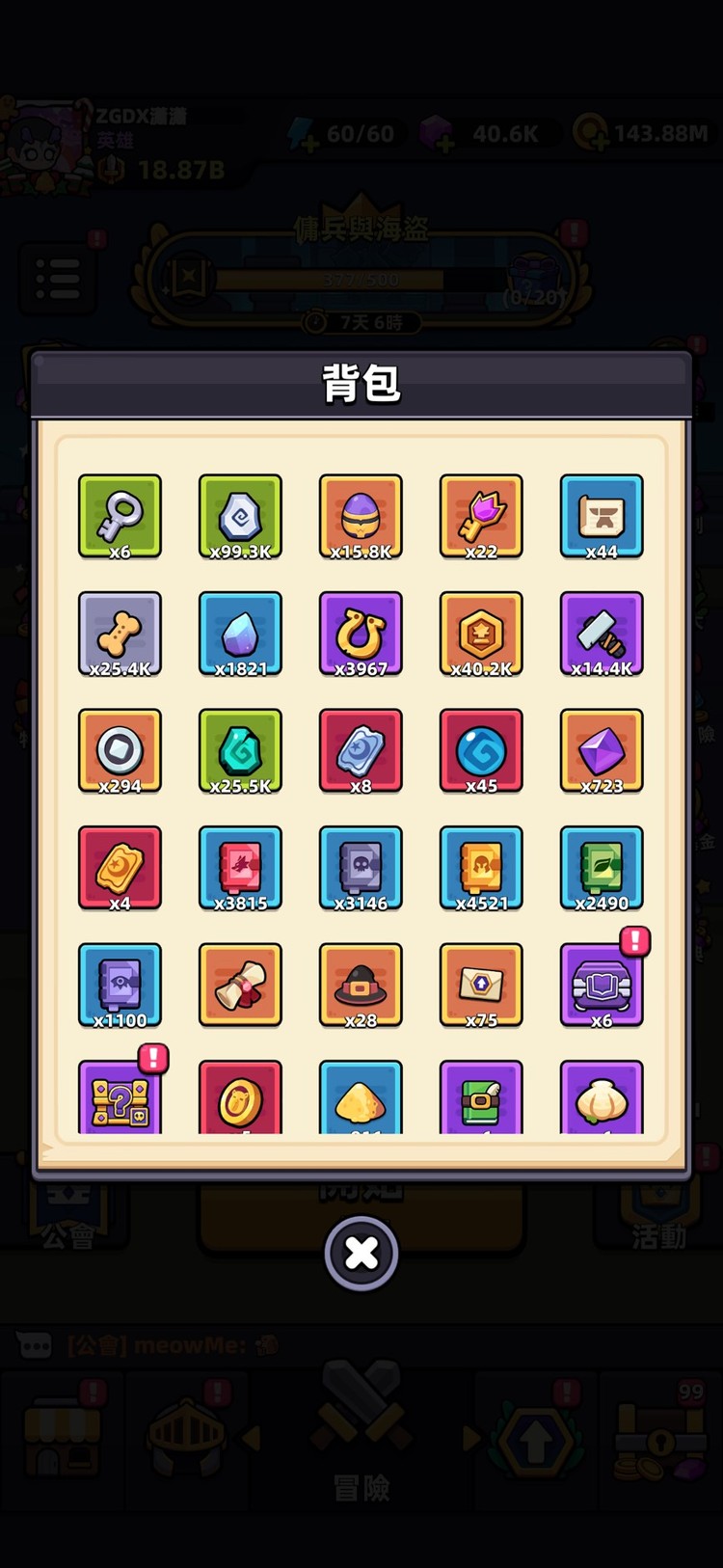723x1568 pixels.
Task: Select the witch hat item x28
Action: [361, 985]
